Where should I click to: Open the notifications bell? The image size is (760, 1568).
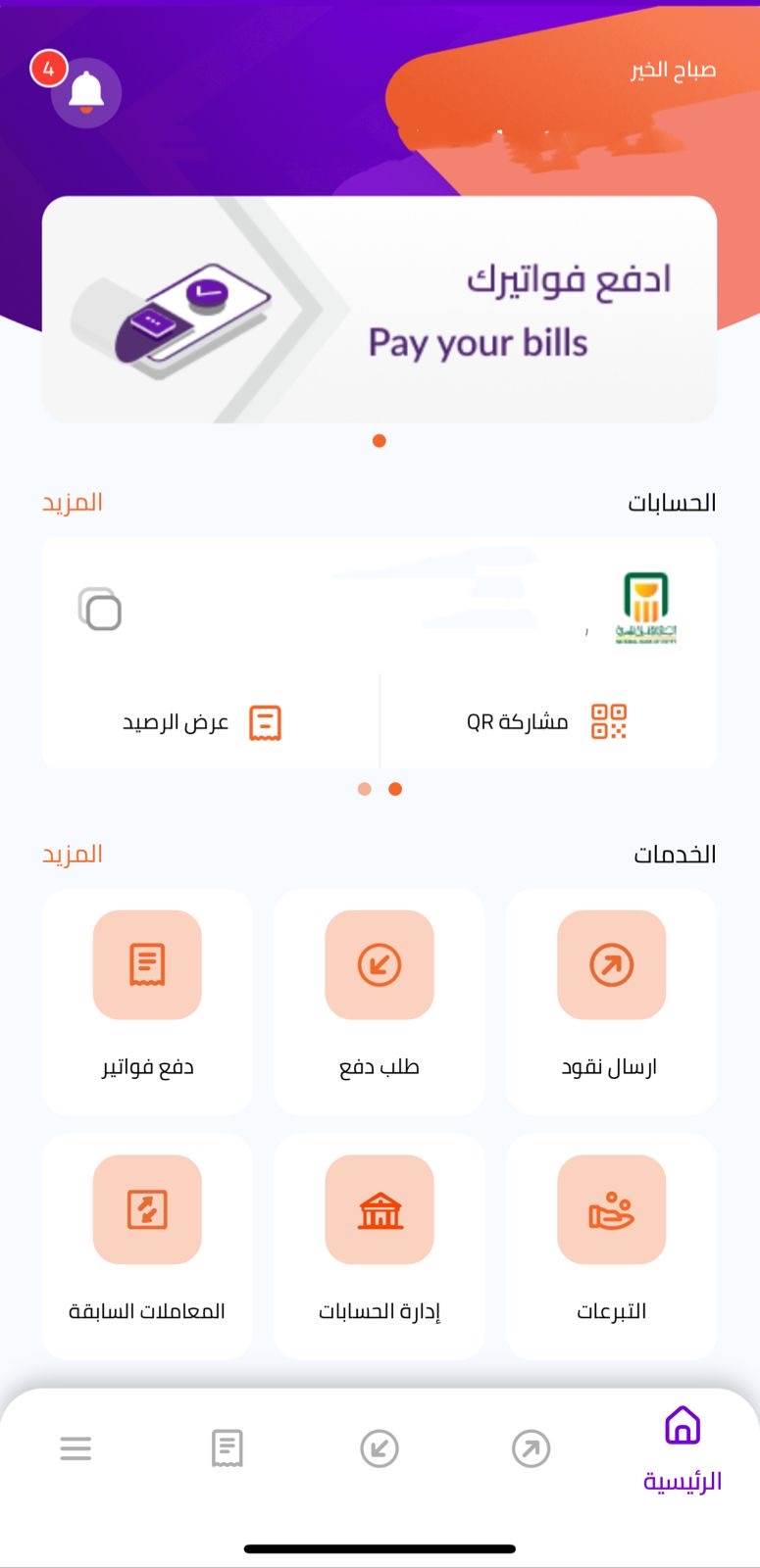click(x=86, y=92)
